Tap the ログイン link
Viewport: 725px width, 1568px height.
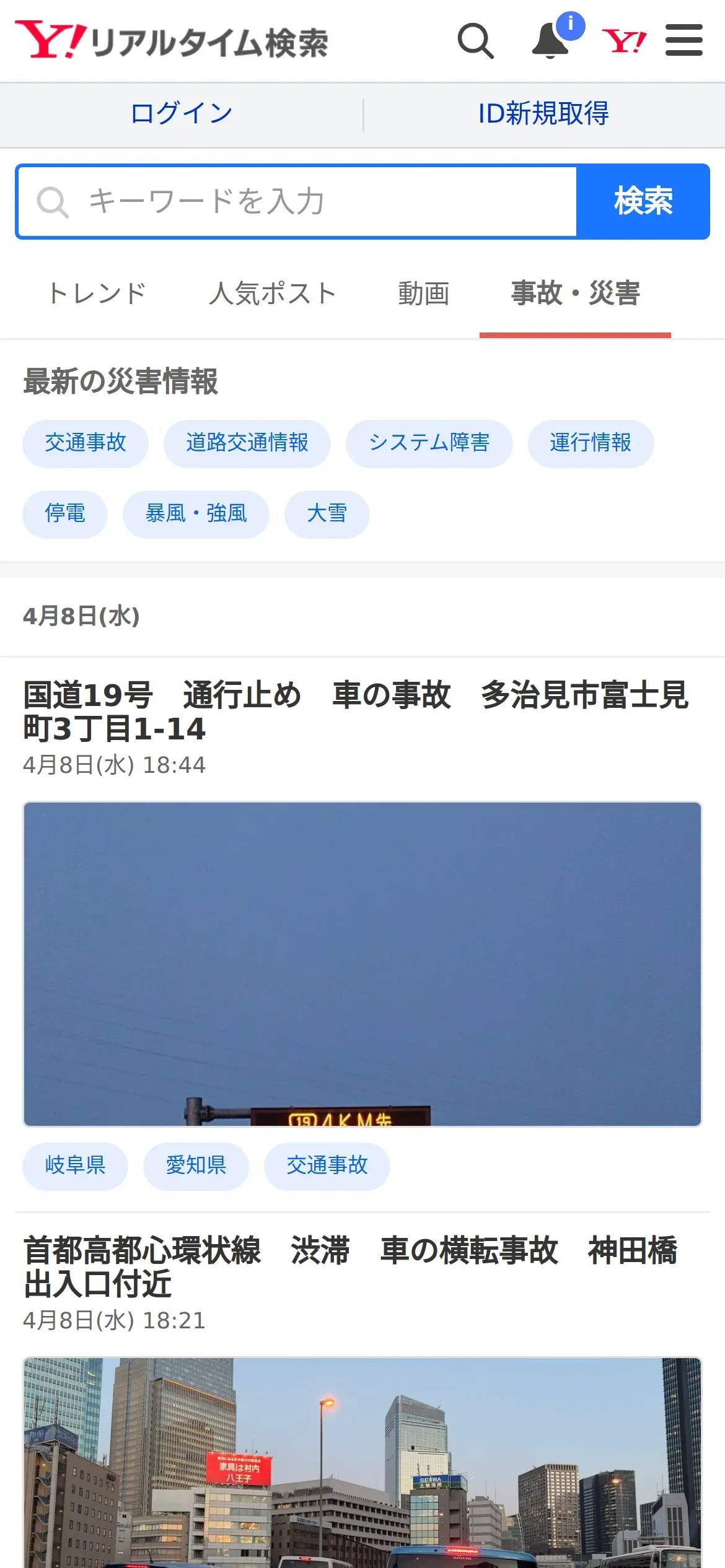pyautogui.click(x=182, y=114)
